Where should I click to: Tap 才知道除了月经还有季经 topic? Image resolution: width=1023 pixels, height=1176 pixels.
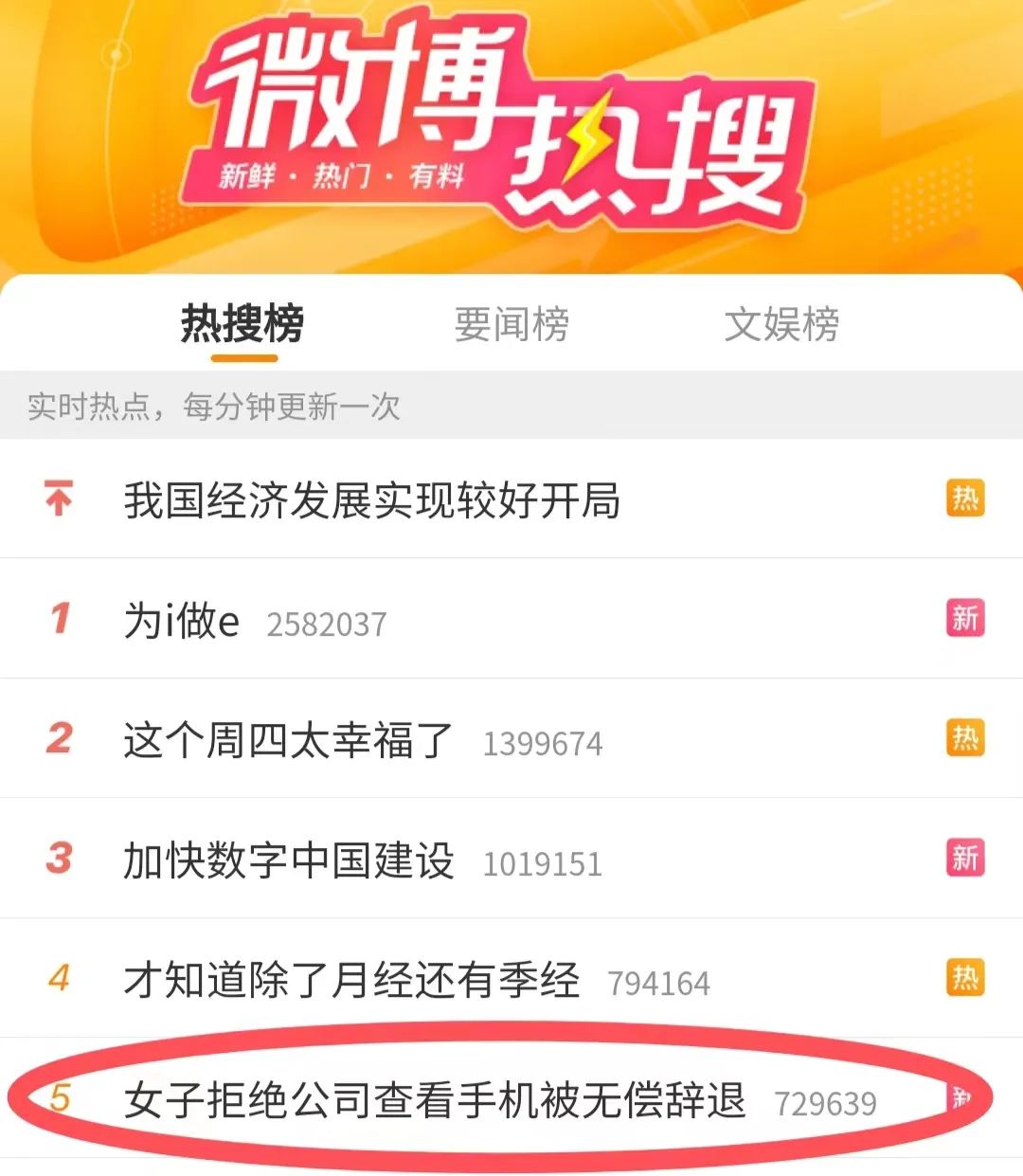tap(350, 980)
